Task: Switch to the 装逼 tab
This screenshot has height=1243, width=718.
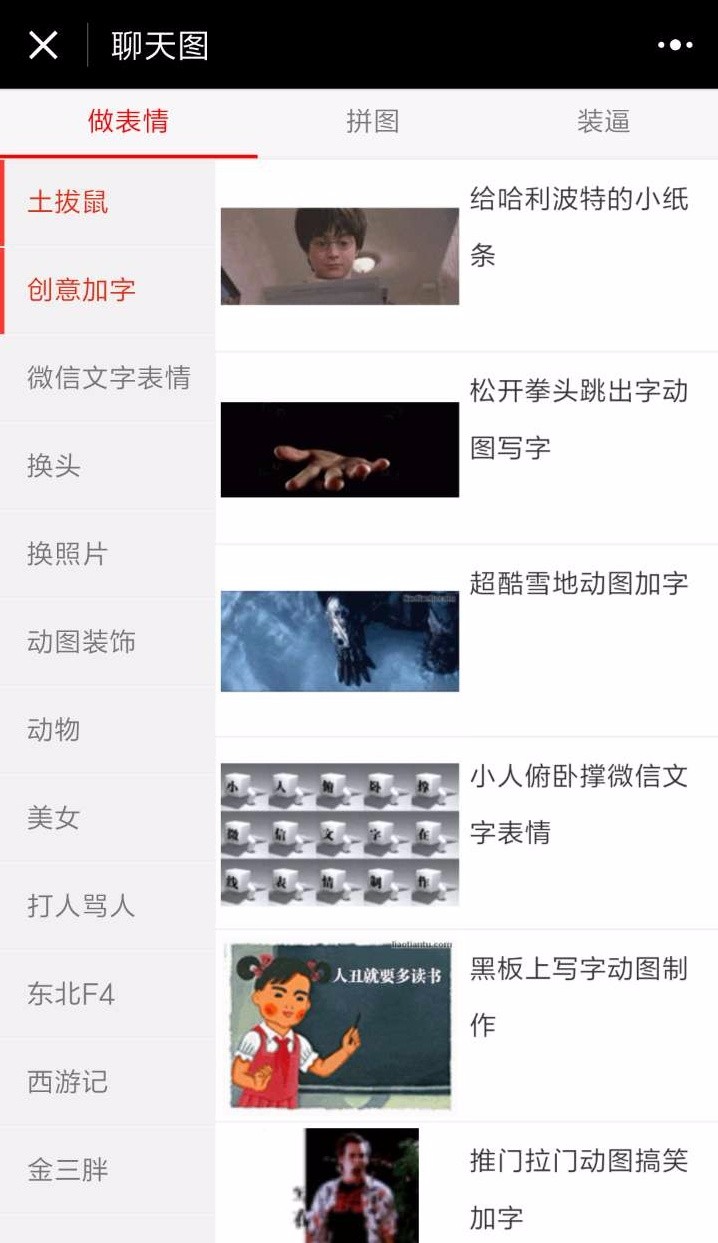Action: [603, 122]
